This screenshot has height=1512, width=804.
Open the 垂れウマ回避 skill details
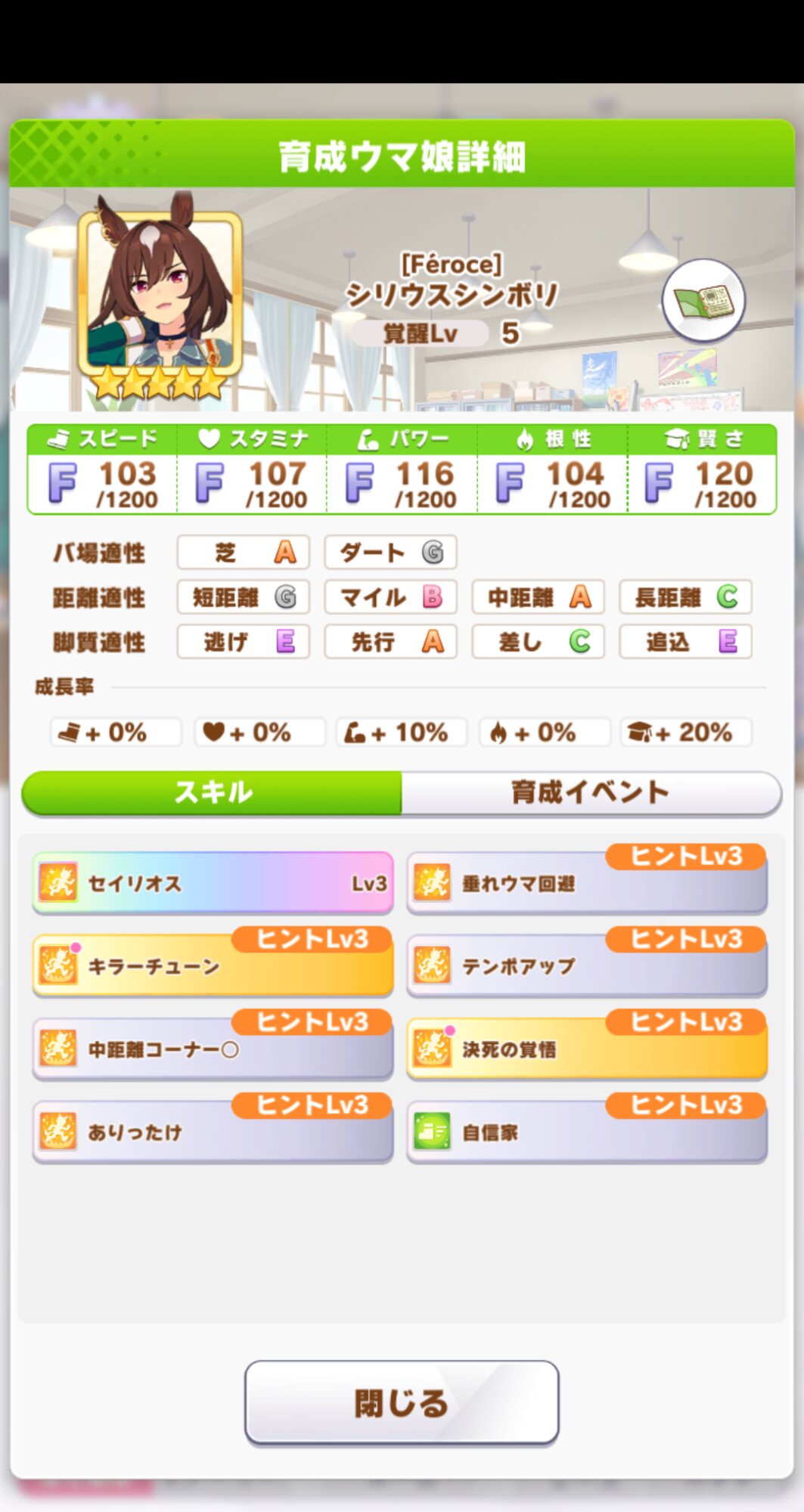(x=587, y=883)
